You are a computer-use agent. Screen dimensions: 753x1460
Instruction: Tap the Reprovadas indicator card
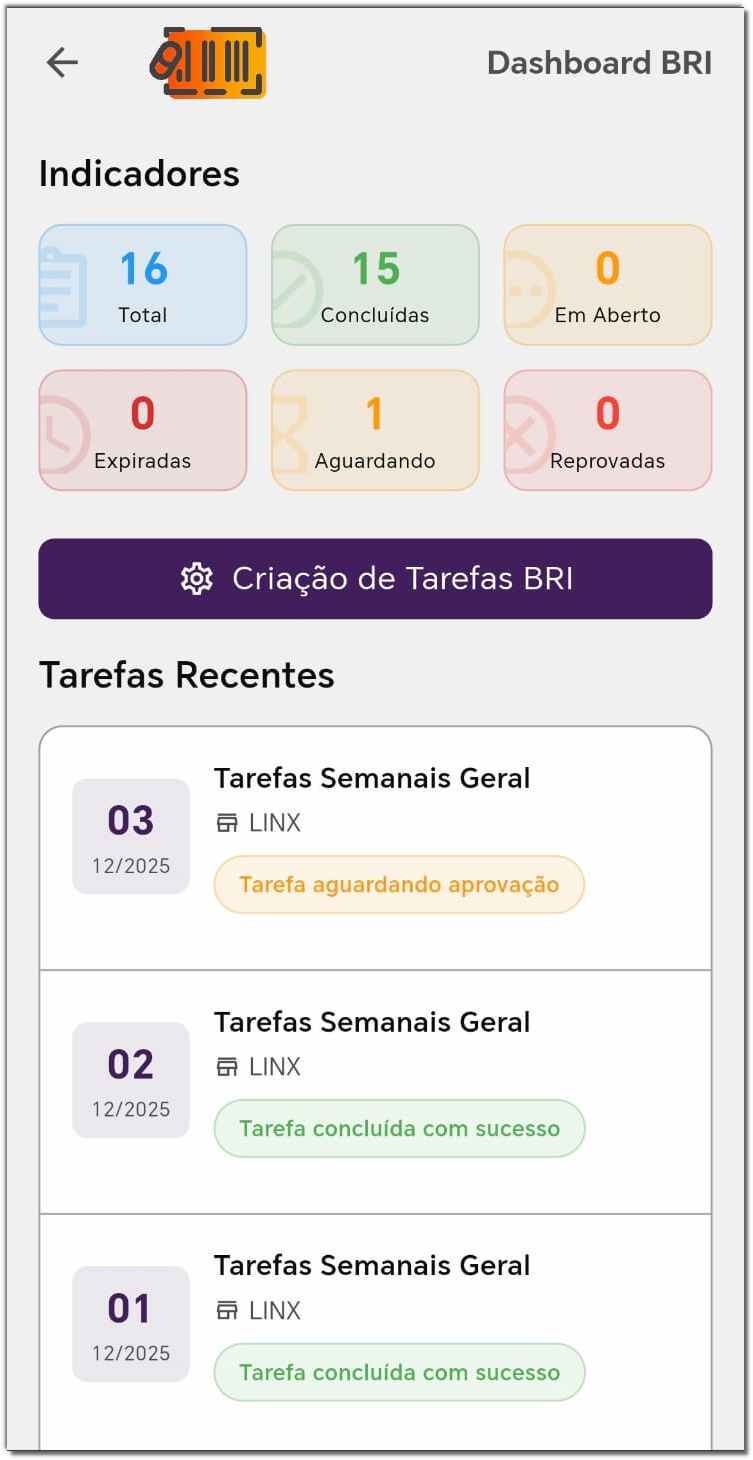coord(607,431)
